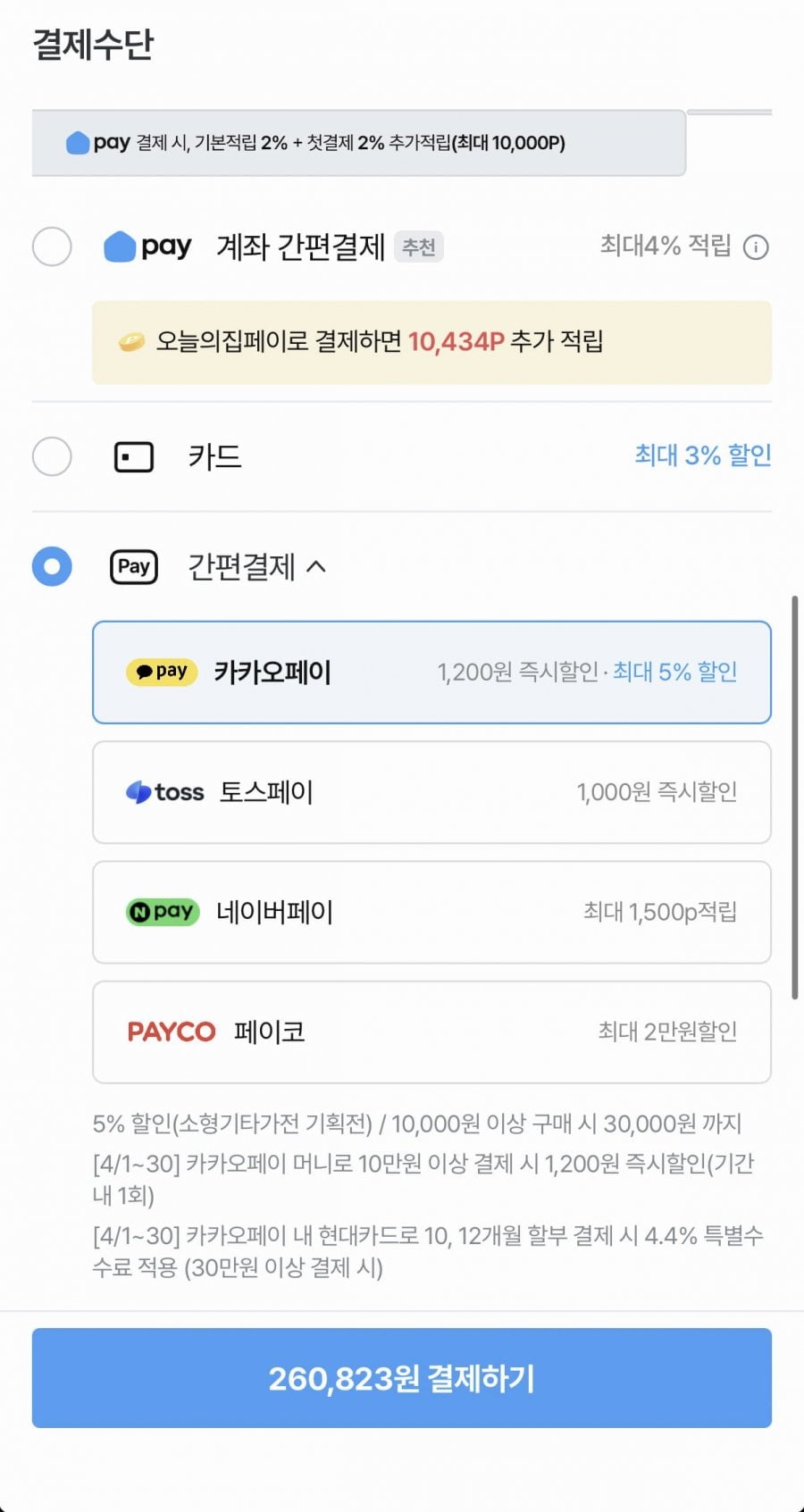Choose 페이코 as payment method
The width and height of the screenshot is (804, 1512).
click(431, 1032)
